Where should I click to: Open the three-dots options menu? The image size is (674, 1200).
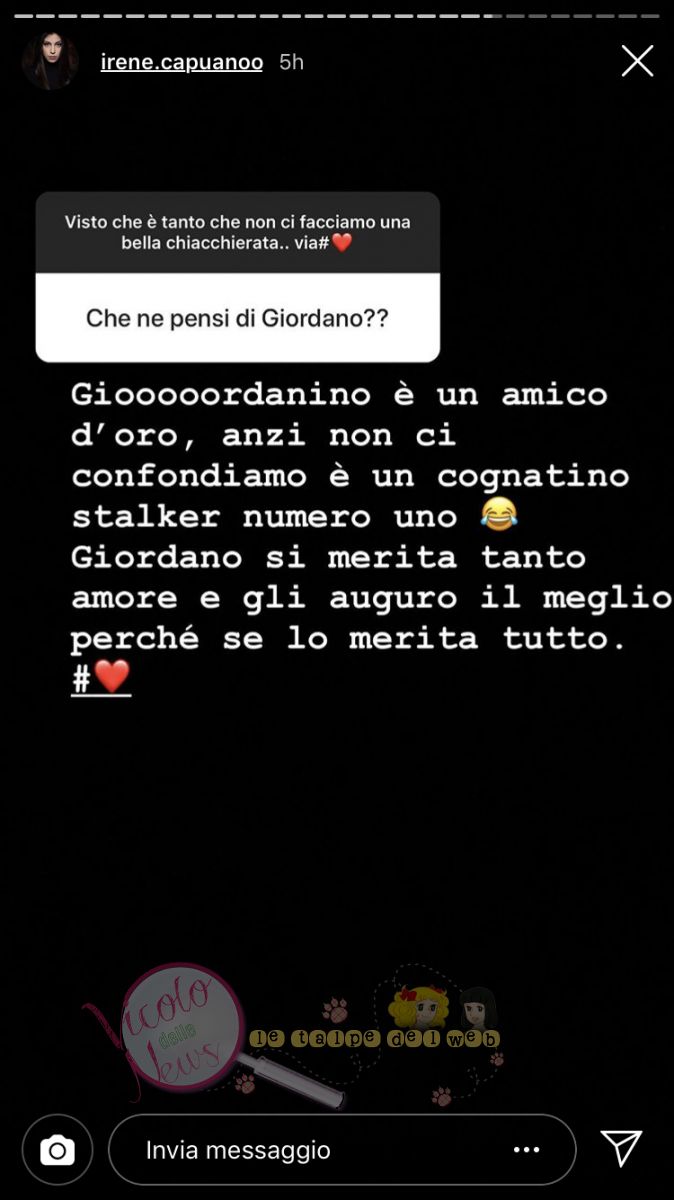526,1150
